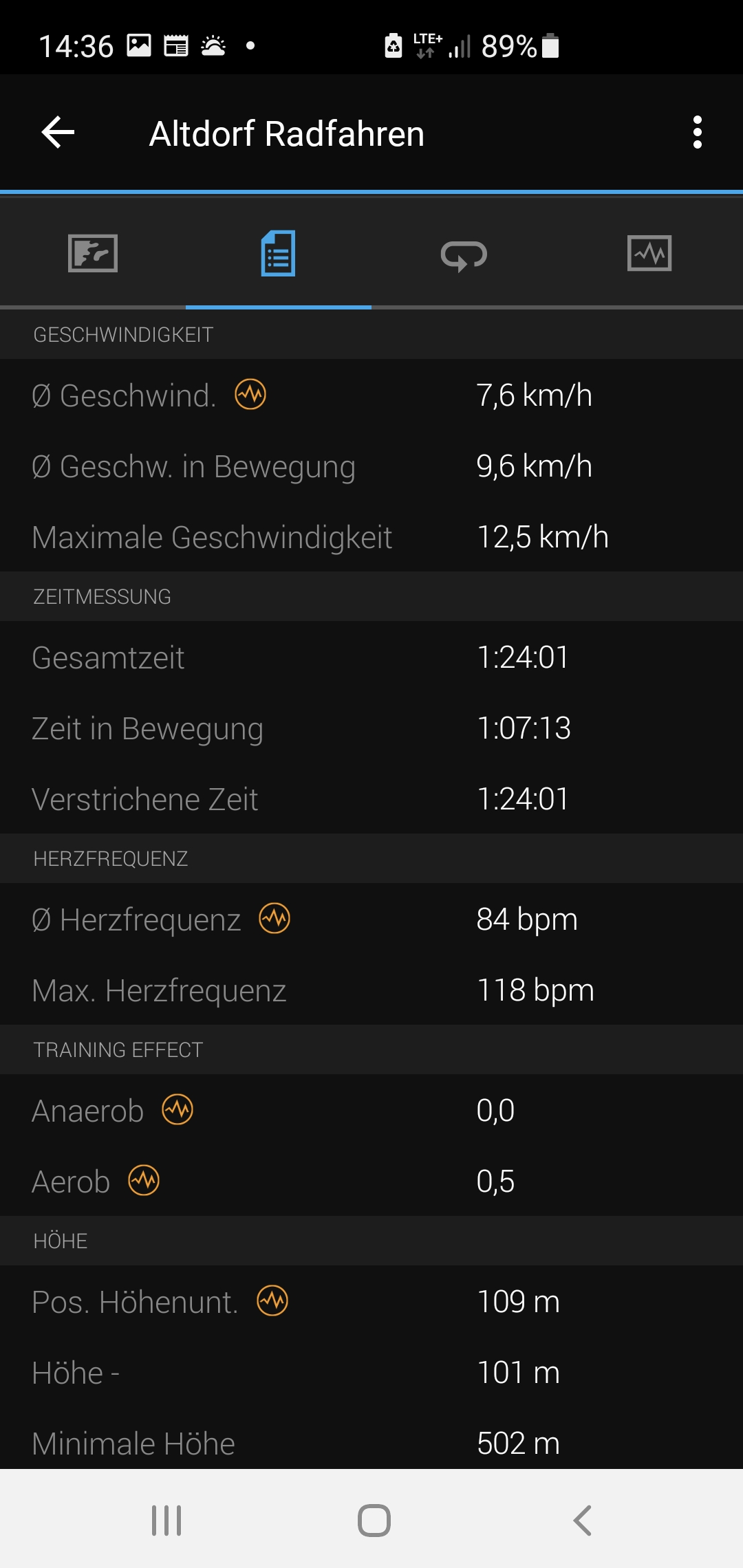
Task: Open recent apps from the system navigation bar
Action: pos(166,1520)
